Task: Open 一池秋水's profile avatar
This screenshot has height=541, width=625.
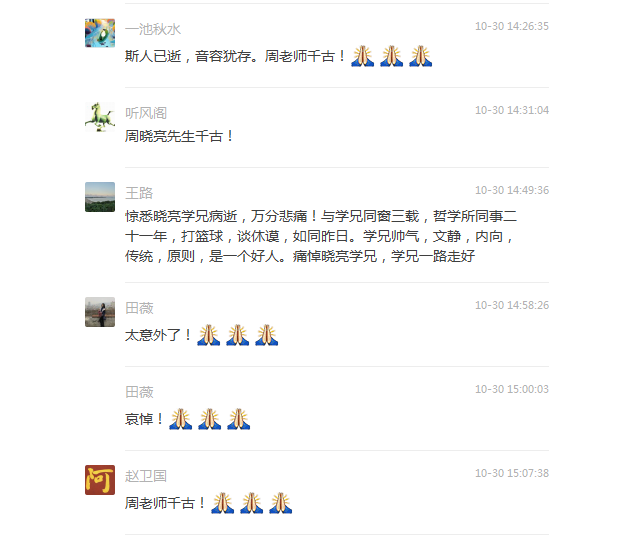Action: pyautogui.click(x=100, y=33)
